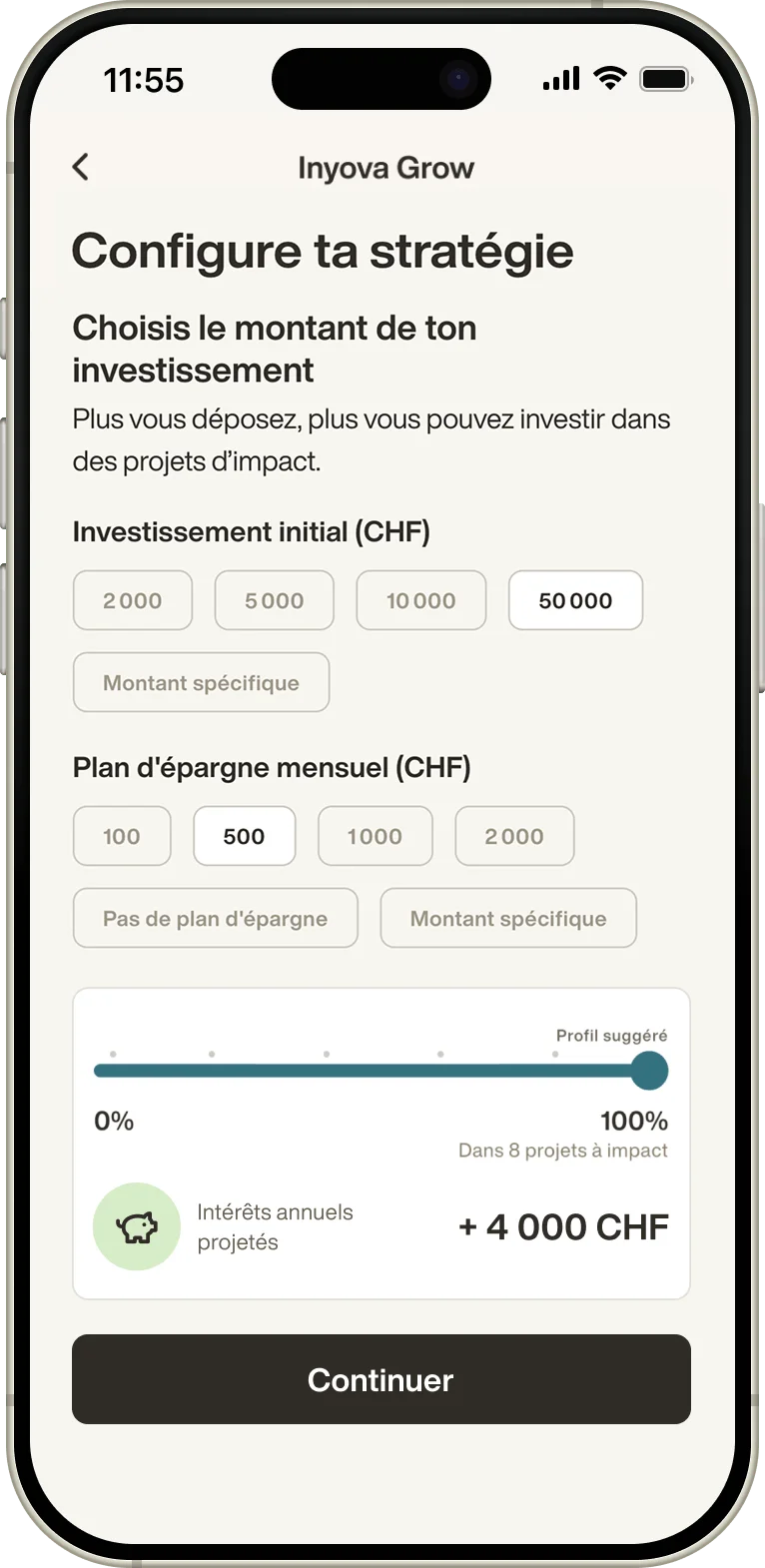Select 1000 CHF monthly savings plan
Screen dimensions: 765x1568
tap(375, 836)
